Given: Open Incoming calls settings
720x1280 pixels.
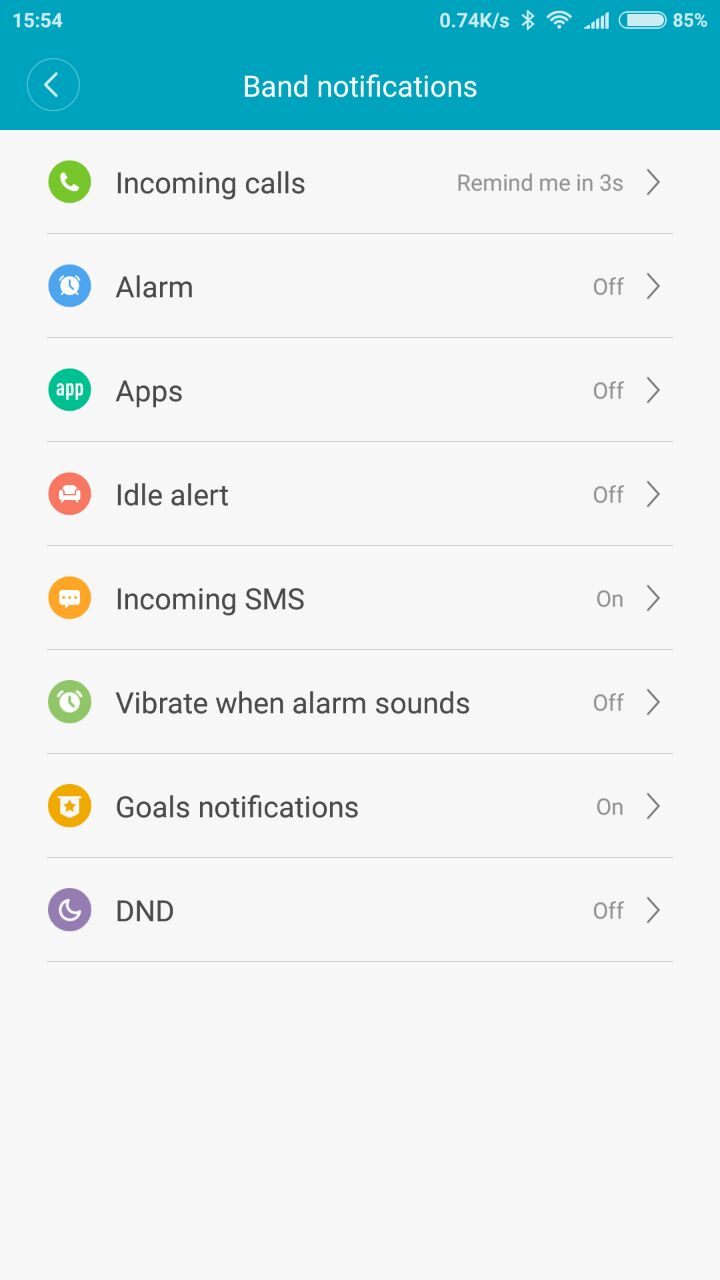Looking at the screenshot, I should (360, 183).
